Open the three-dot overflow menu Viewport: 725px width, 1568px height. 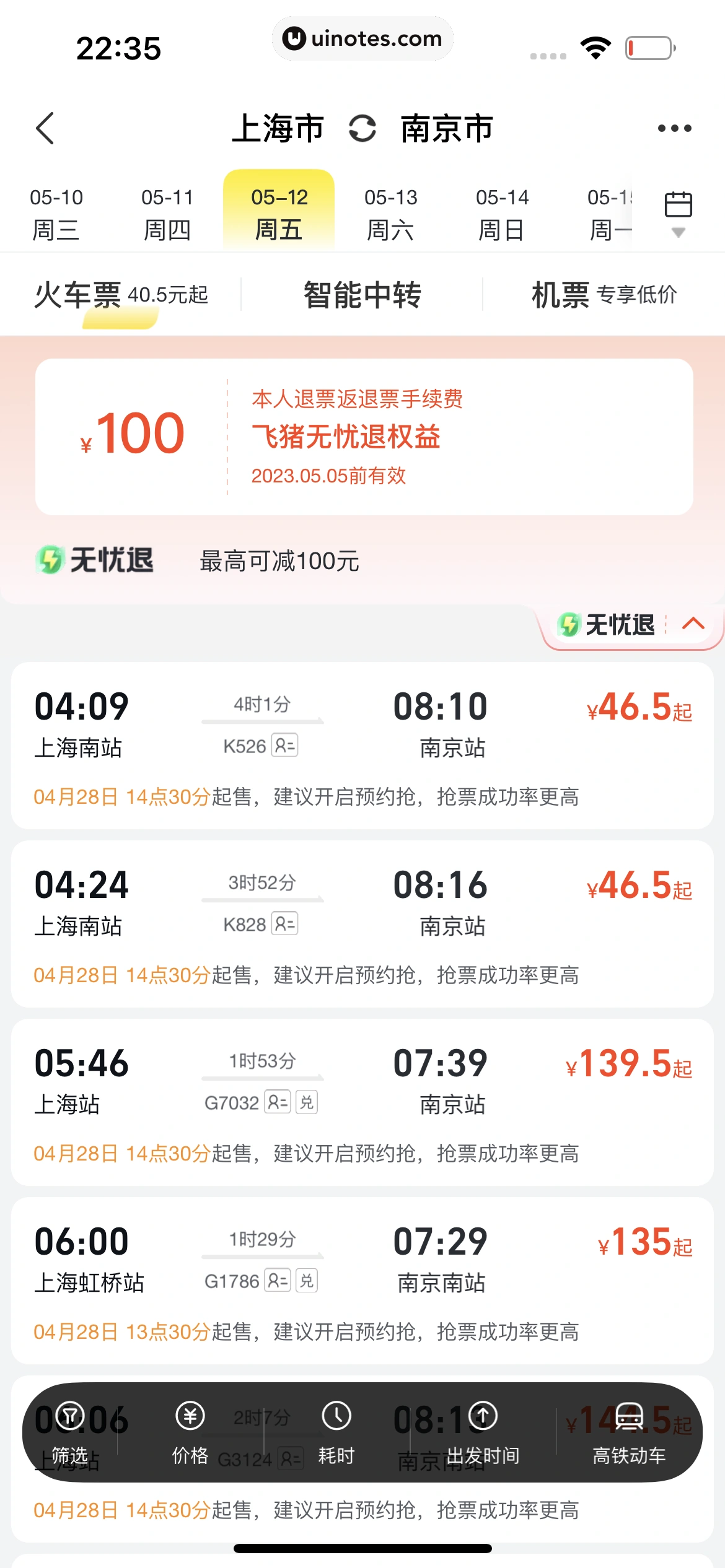[x=674, y=128]
